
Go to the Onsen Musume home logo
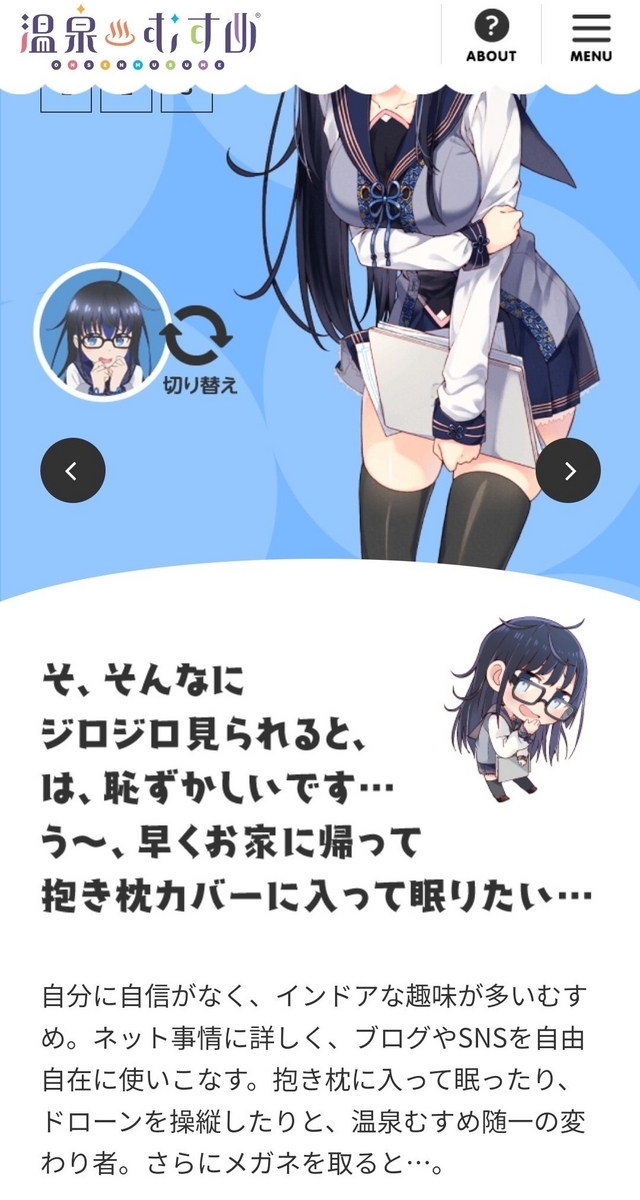(x=139, y=36)
